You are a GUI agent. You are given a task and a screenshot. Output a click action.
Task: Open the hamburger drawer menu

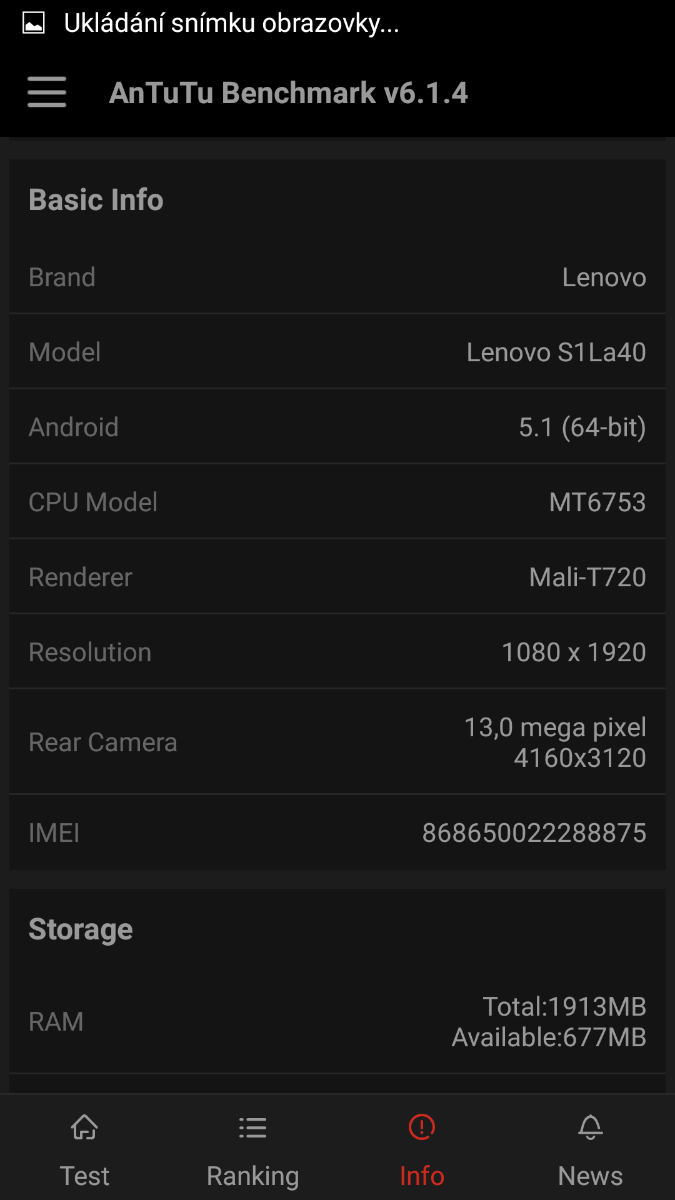coord(47,93)
